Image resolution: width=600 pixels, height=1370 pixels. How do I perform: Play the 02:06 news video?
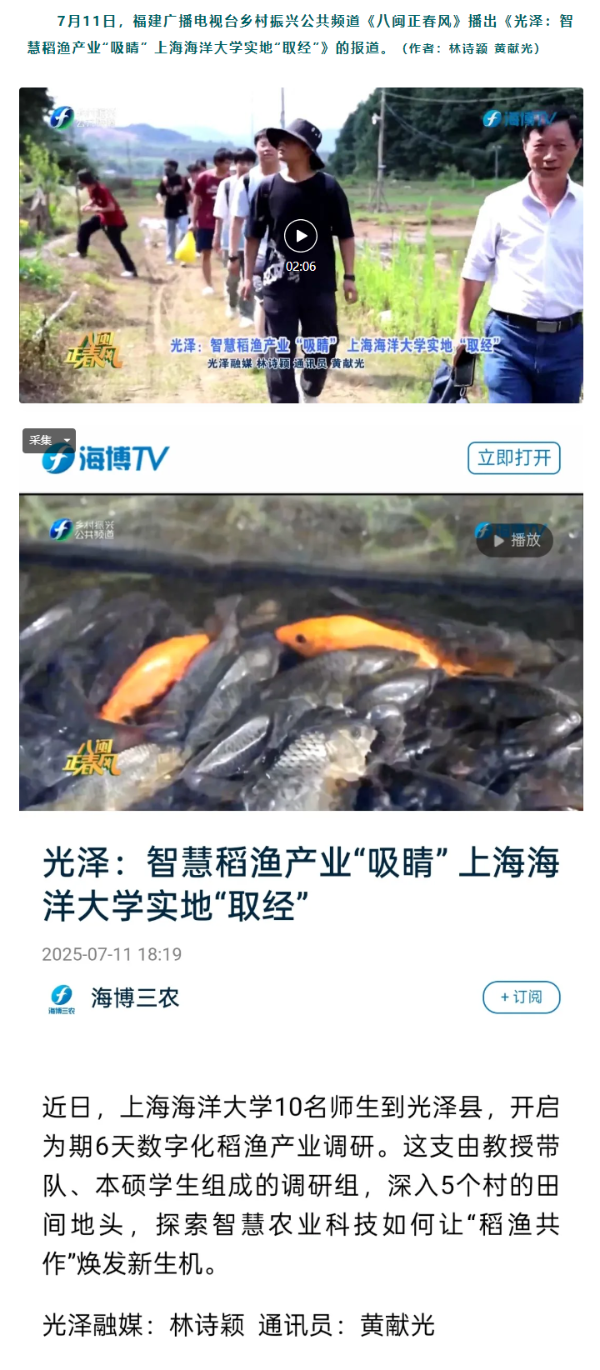[x=300, y=236]
